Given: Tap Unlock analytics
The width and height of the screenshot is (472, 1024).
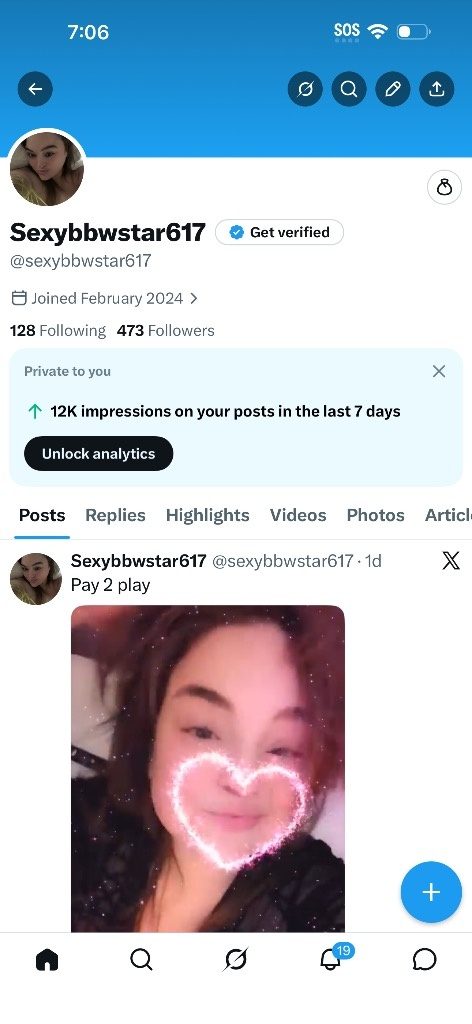Looking at the screenshot, I should 99,454.
